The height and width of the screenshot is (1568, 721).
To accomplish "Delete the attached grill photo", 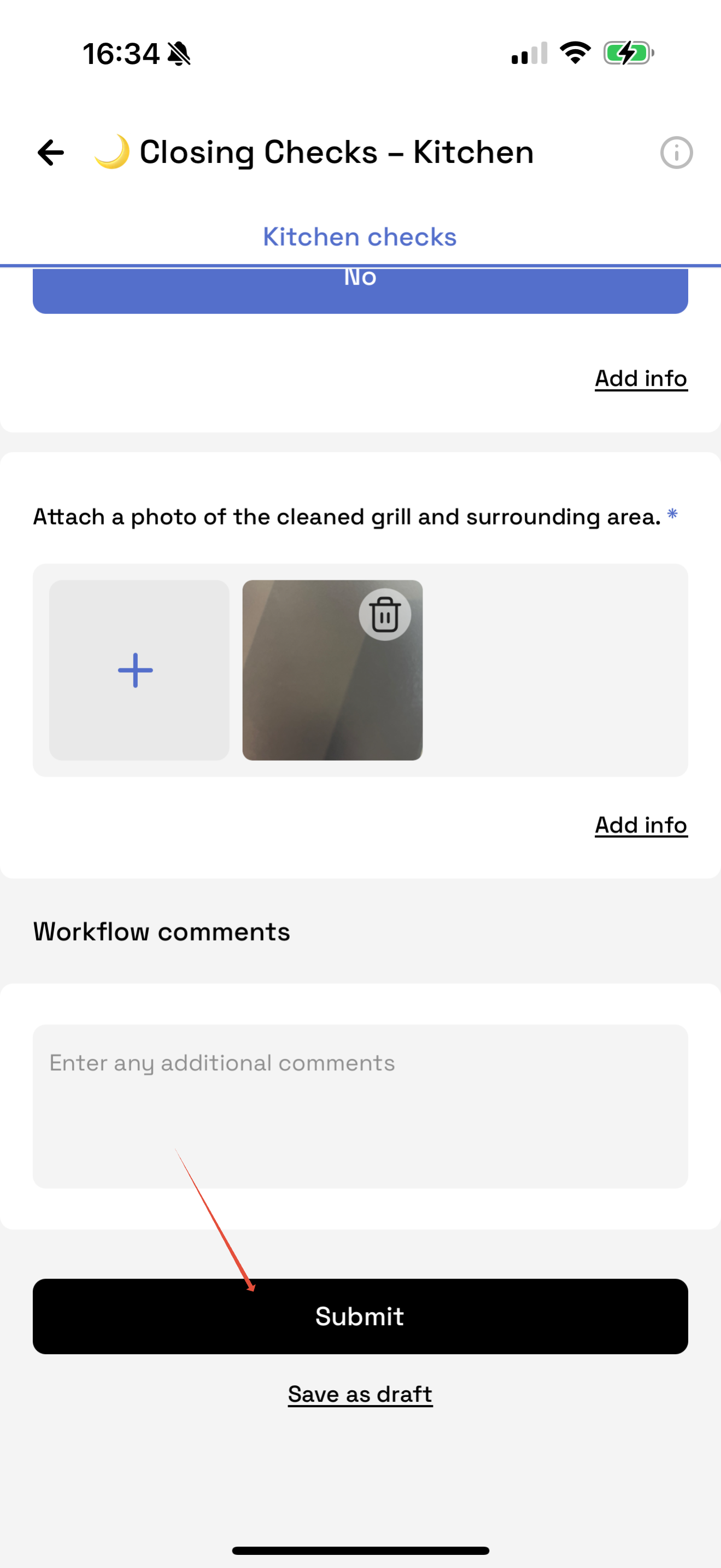I will pos(384,614).
